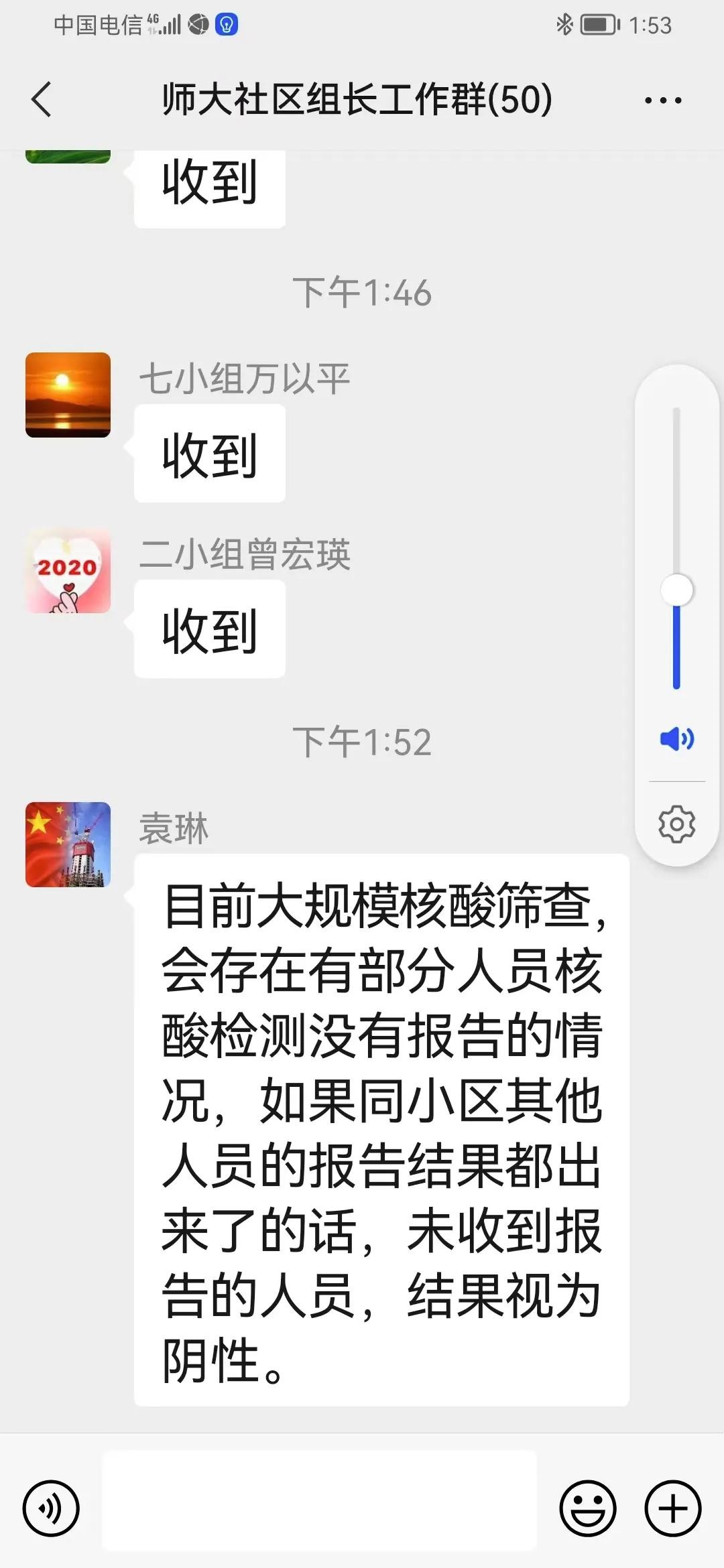Switch to voice message input
Image resolution: width=724 pixels, height=1568 pixels.
[51, 1508]
